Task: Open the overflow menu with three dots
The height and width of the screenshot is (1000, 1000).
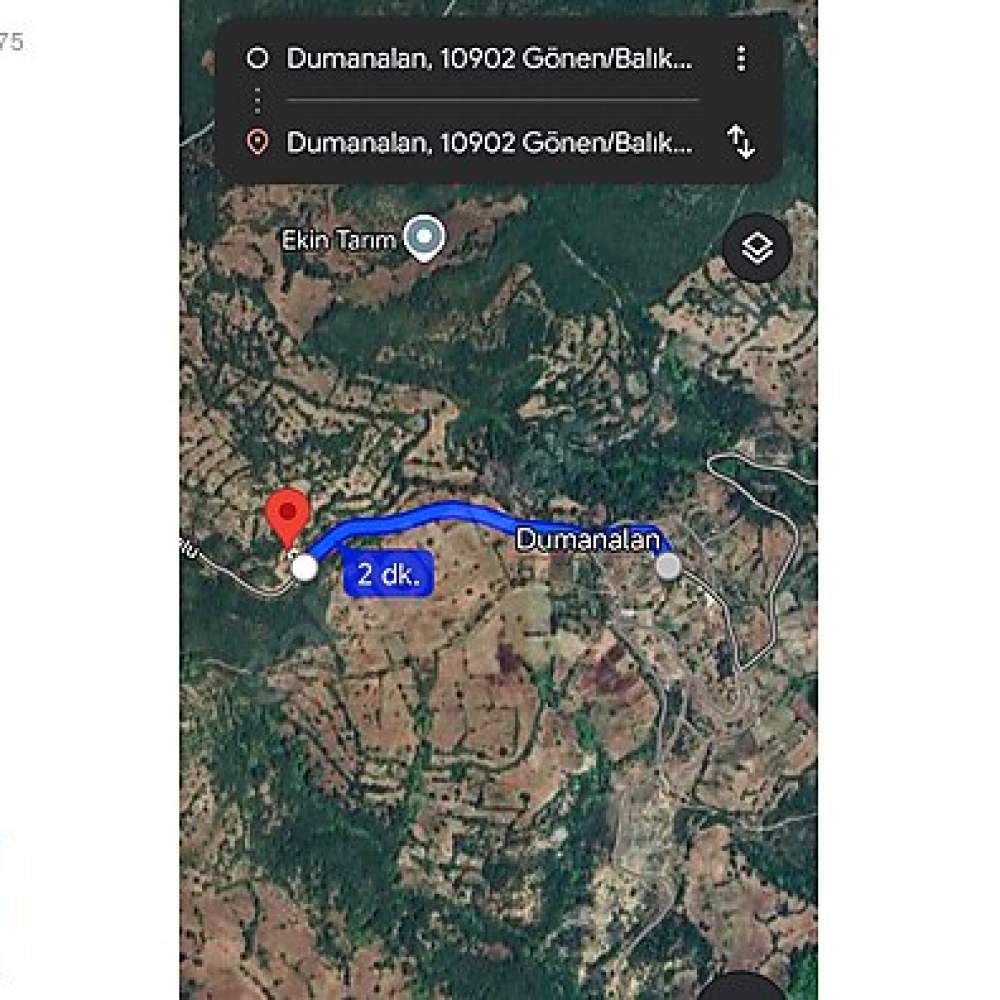Action: coord(741,59)
